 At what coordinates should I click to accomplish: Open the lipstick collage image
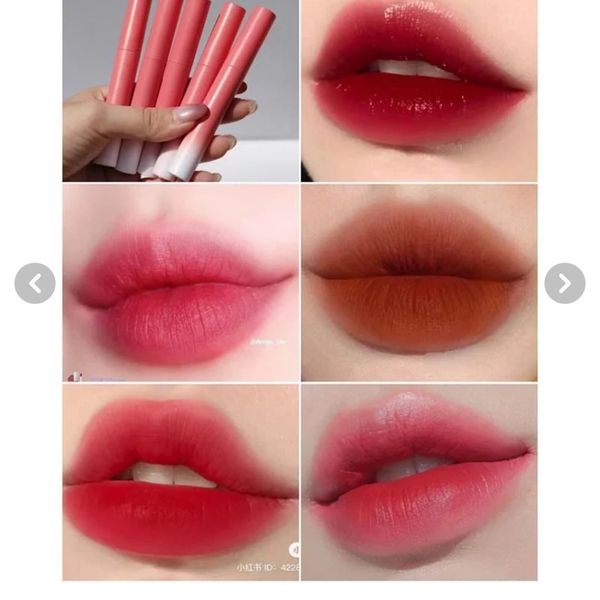(300, 290)
